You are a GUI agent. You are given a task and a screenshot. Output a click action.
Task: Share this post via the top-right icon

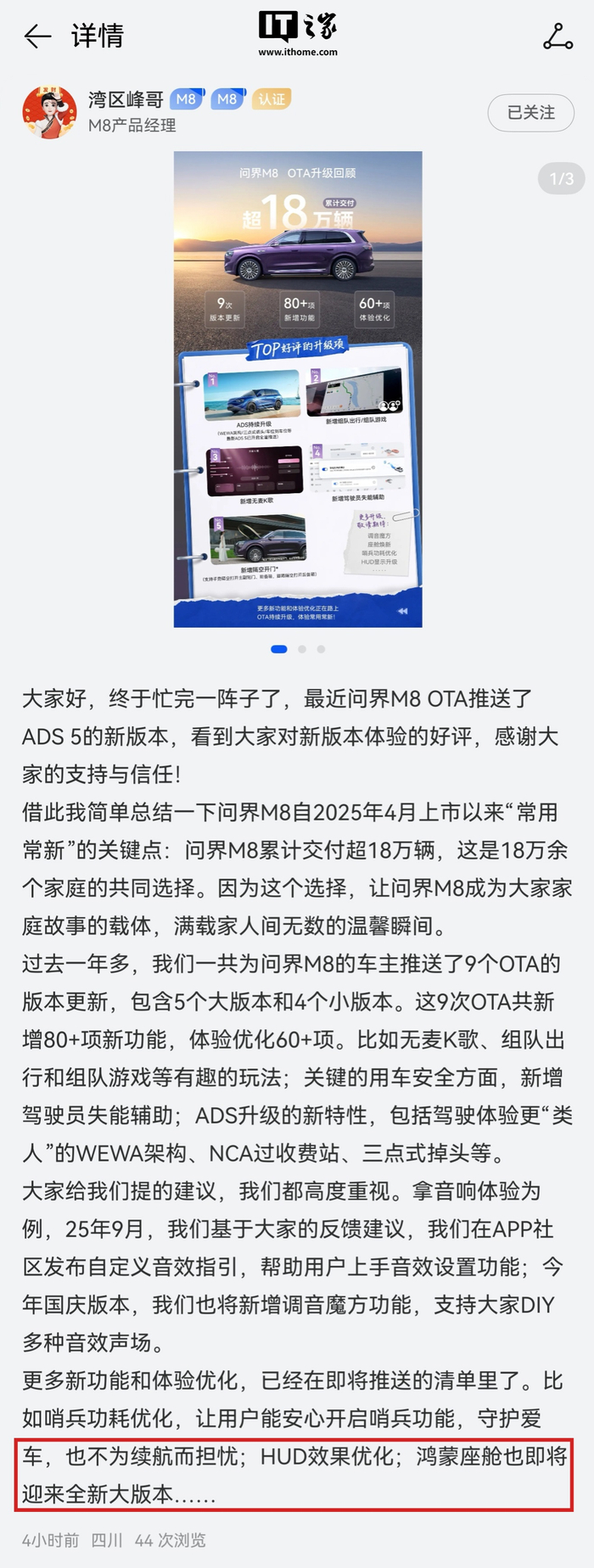(558, 36)
